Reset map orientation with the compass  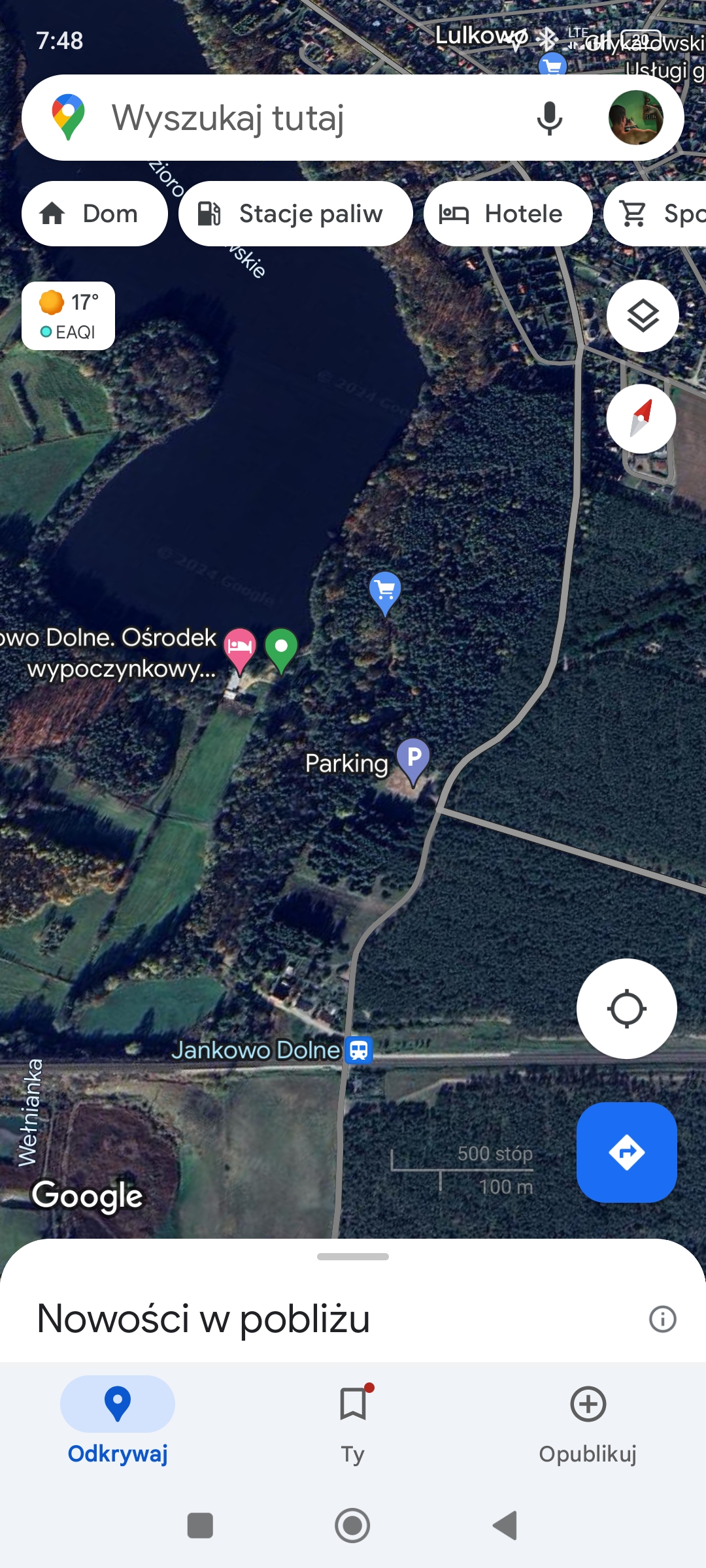[x=641, y=419]
